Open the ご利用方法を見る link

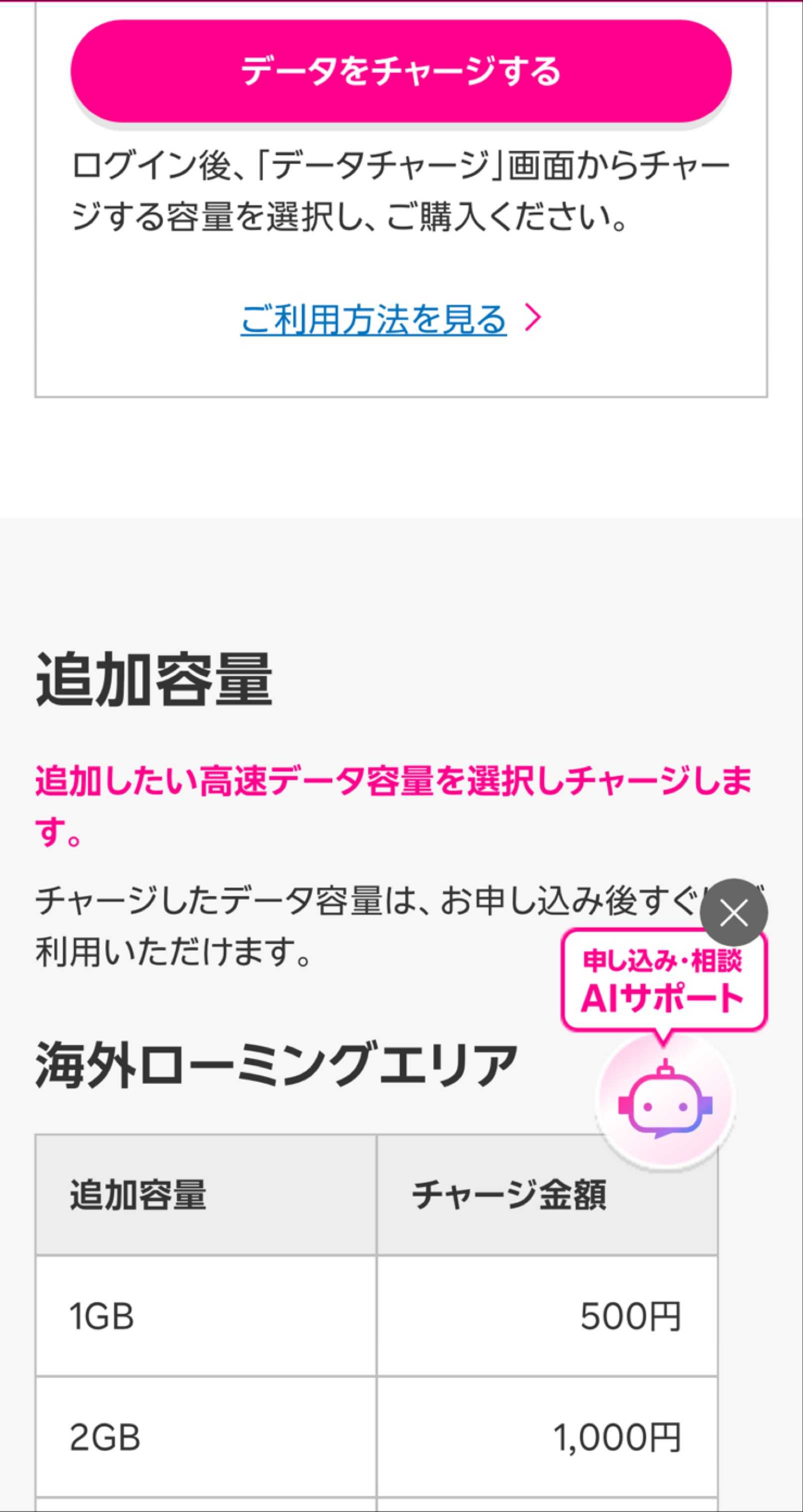374,319
